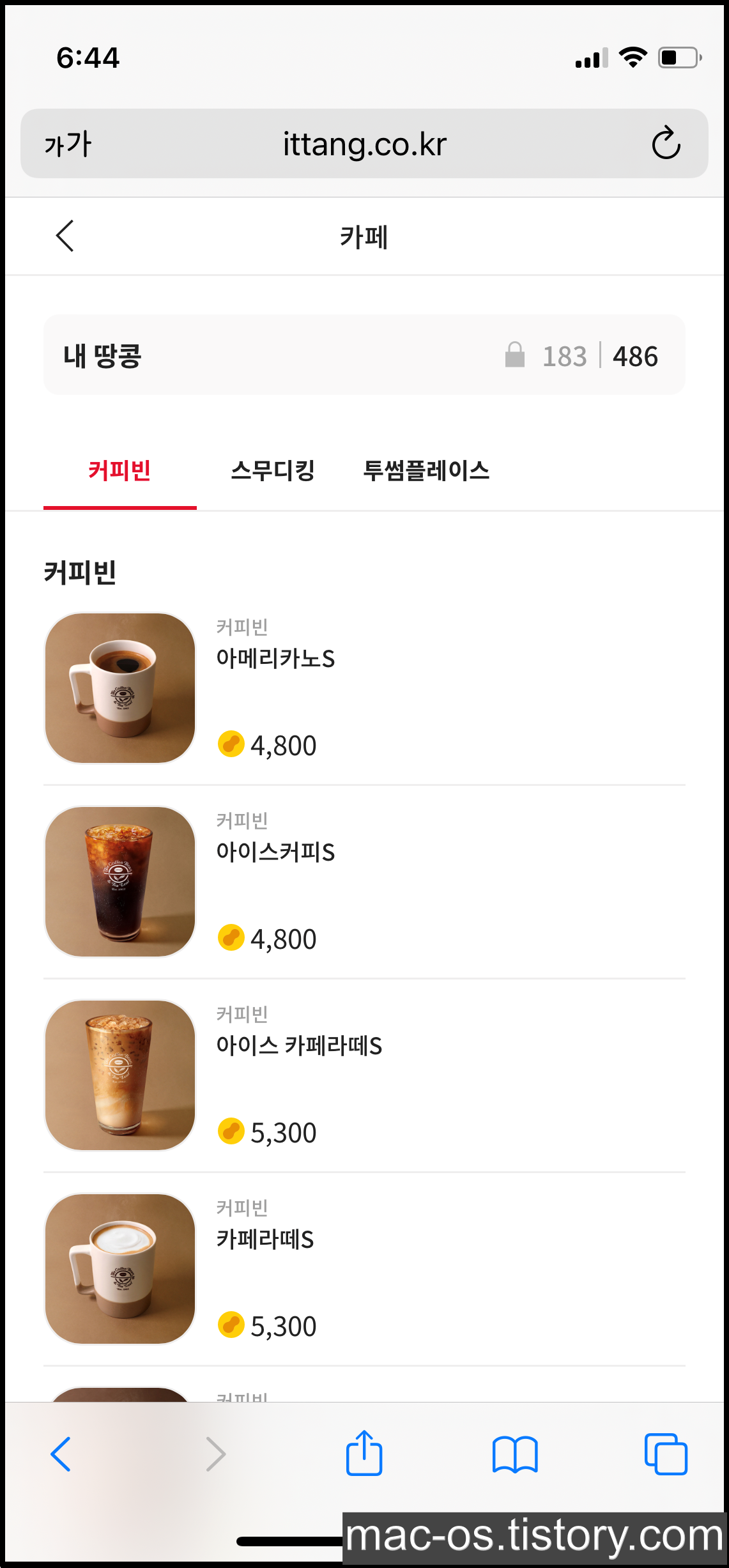Open the 내 땅콩 balance card

(364, 355)
